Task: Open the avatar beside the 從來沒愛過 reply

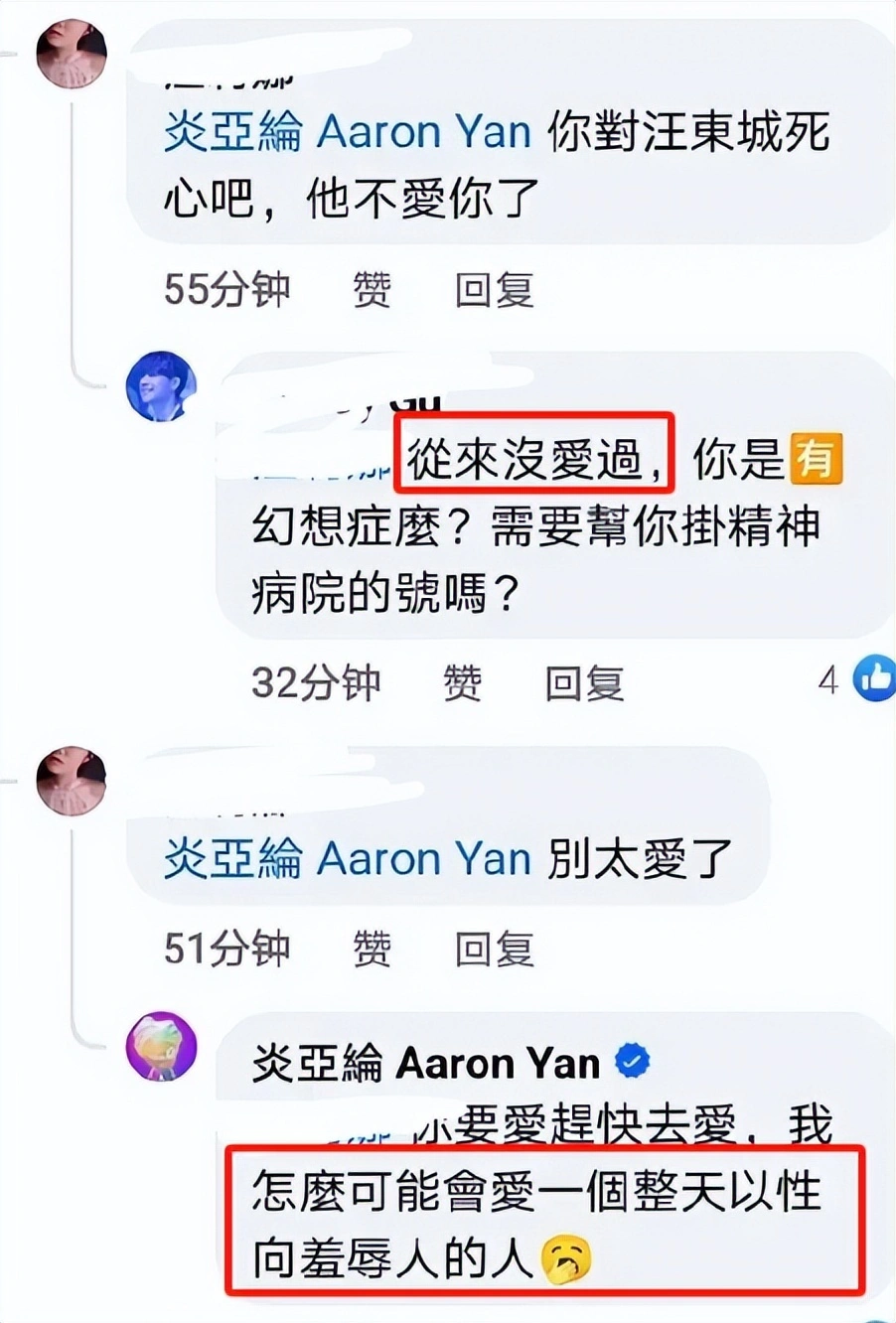Action: (162, 385)
